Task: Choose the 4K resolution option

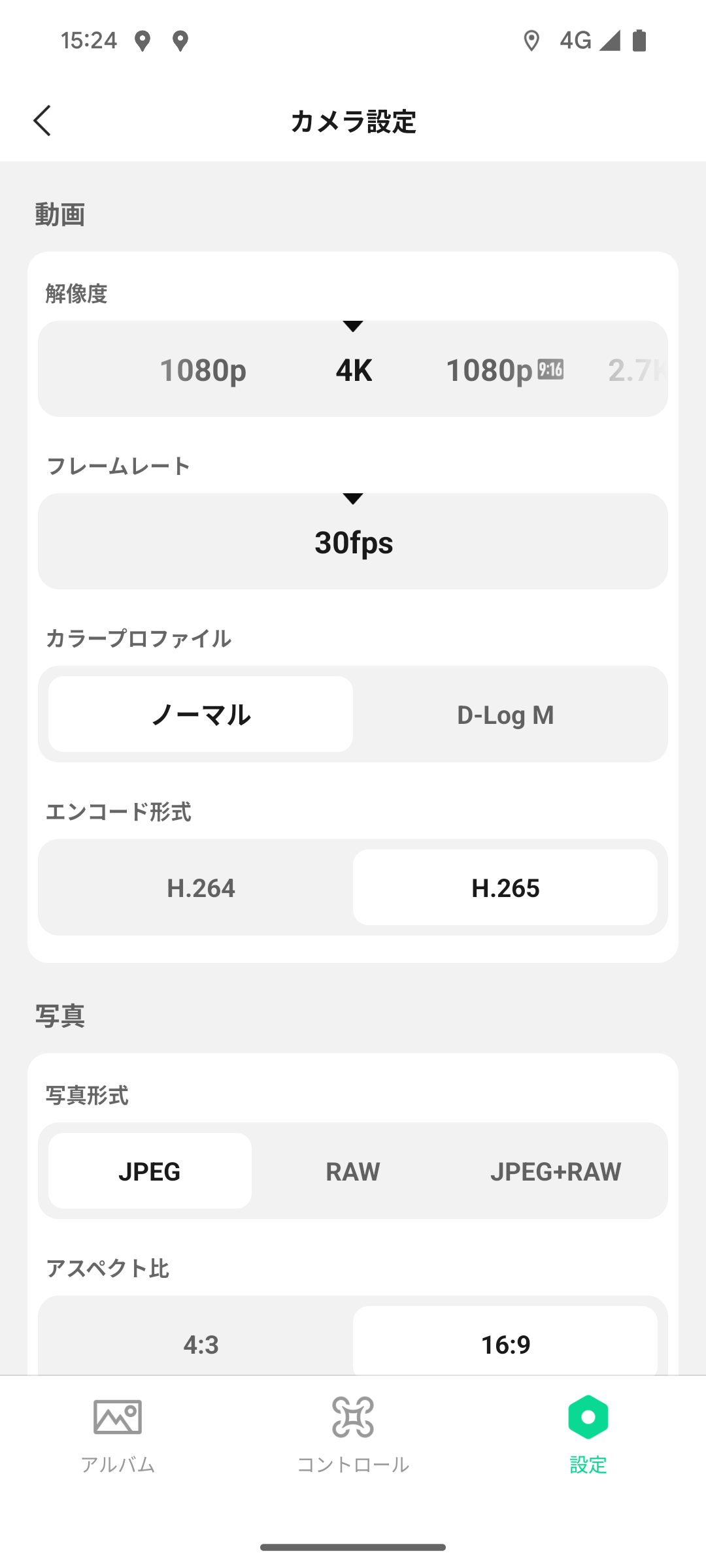Action: point(354,370)
